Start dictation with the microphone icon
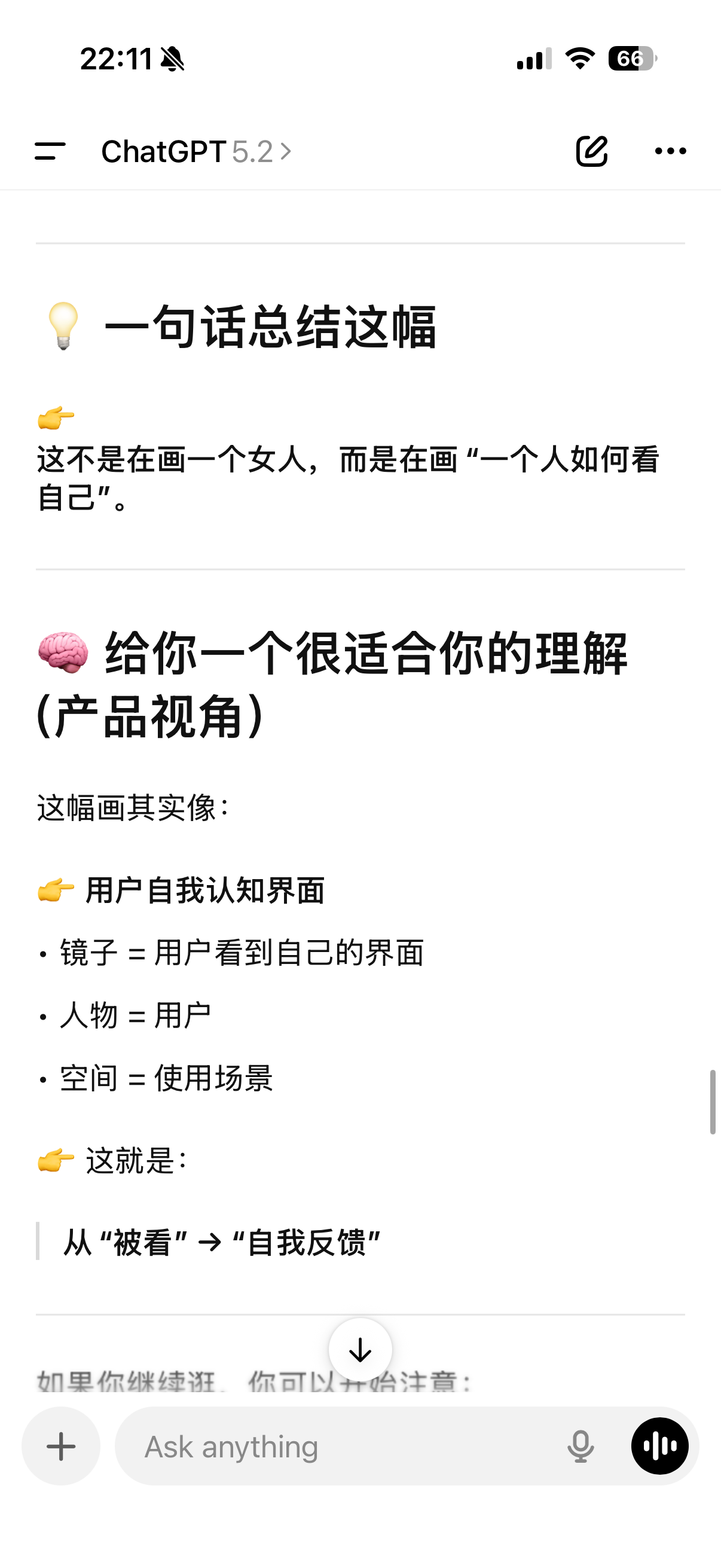This screenshot has height=1568, width=721. tap(581, 1446)
